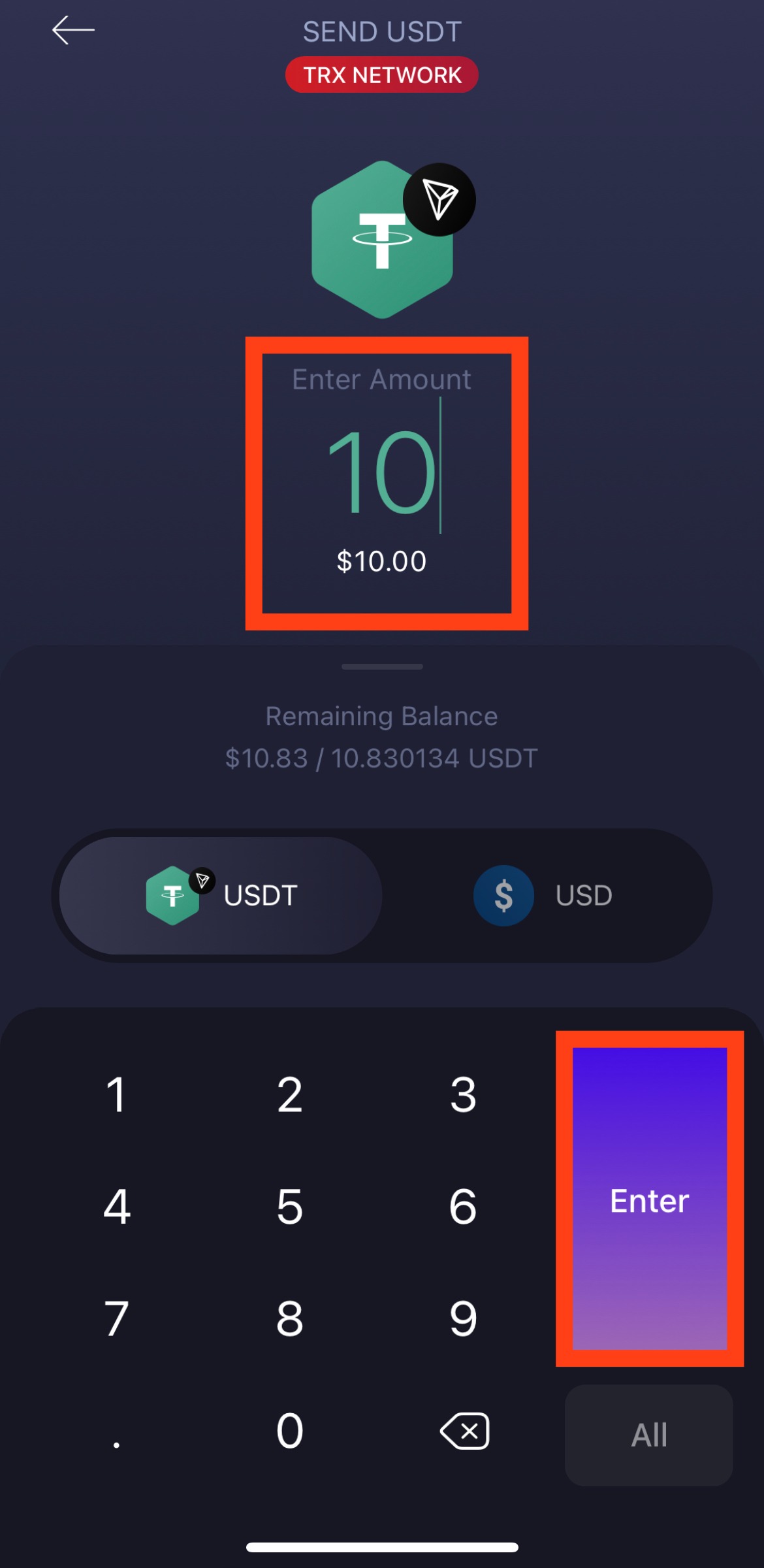Type digit 4 on the keypad
This screenshot has width=764, height=1568.
pyautogui.click(x=116, y=1206)
